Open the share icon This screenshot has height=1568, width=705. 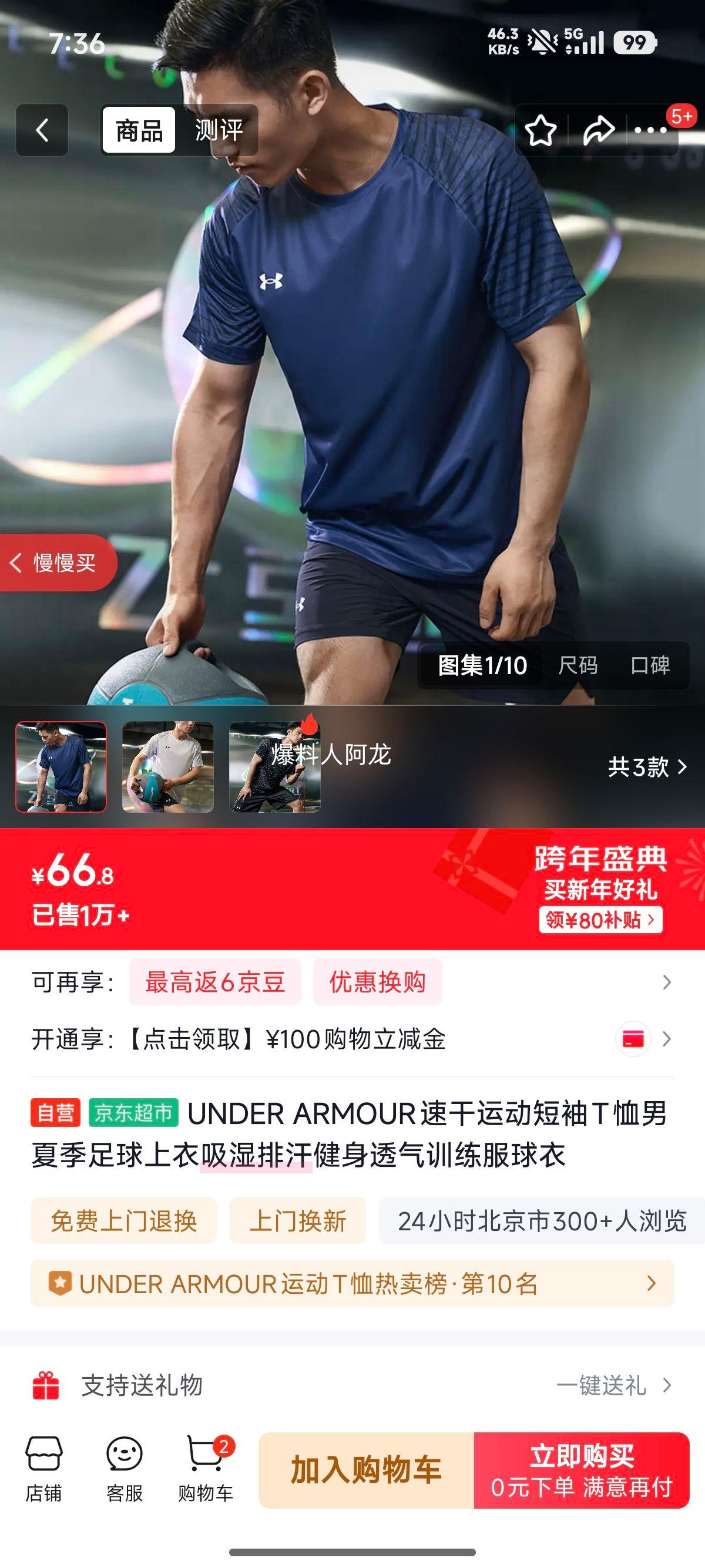tap(600, 131)
